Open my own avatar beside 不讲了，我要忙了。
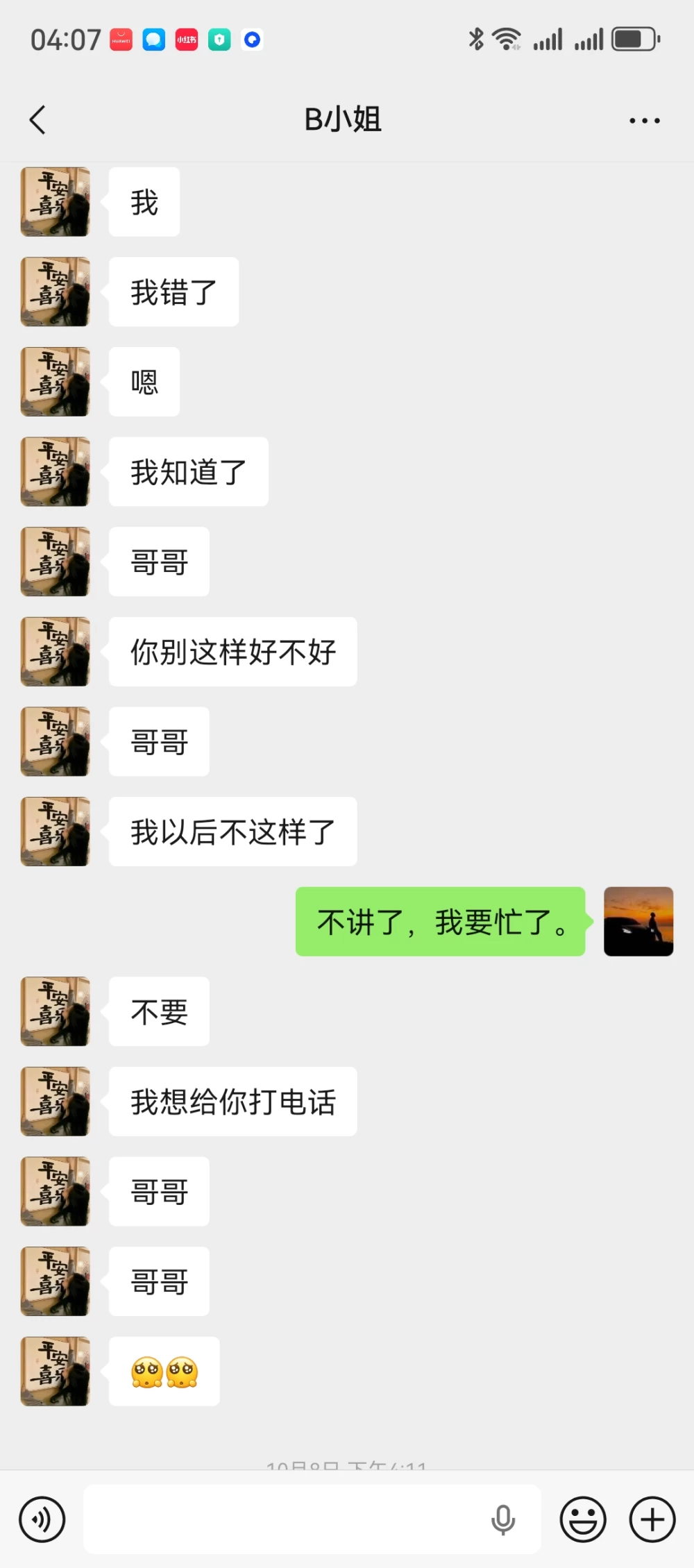This screenshot has width=694, height=1568. (638, 921)
